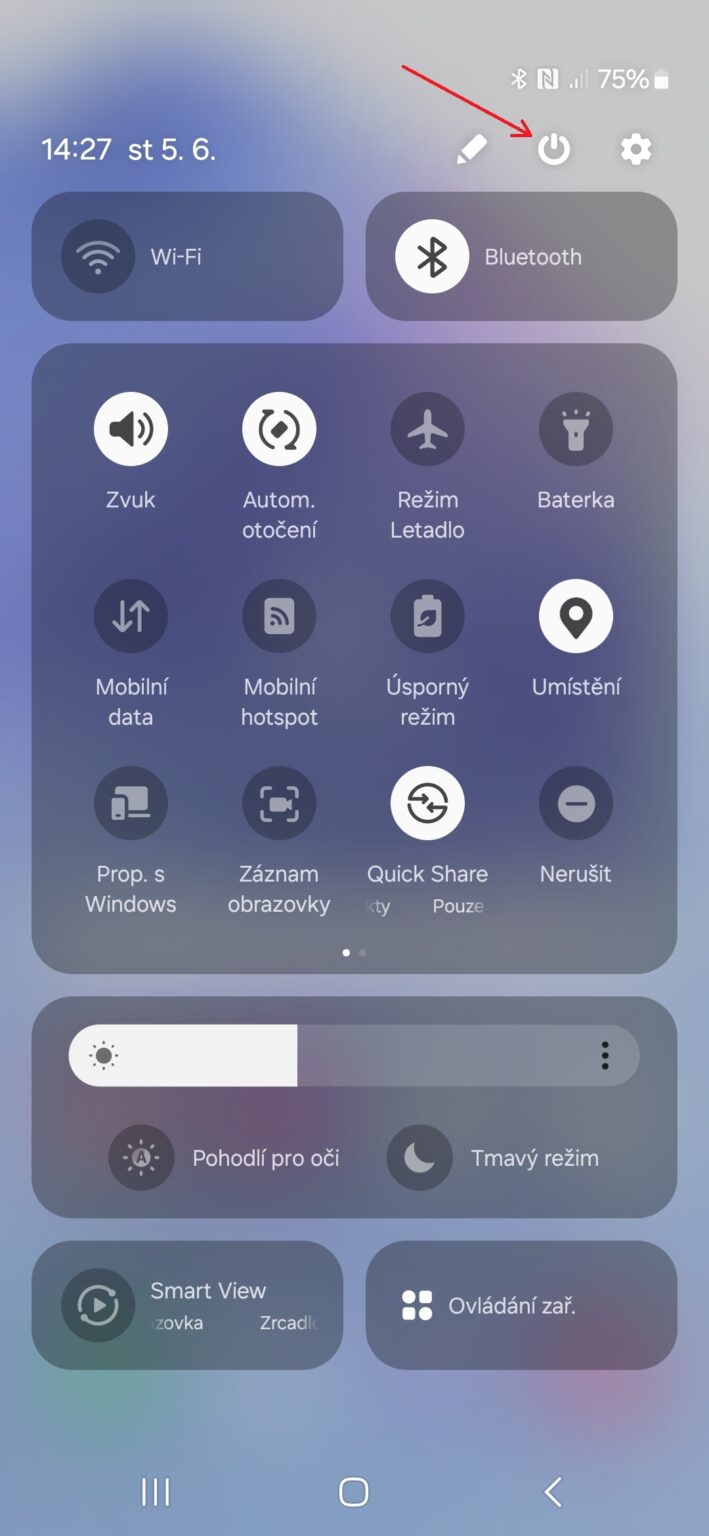Open the power menu icon

[x=554, y=150]
